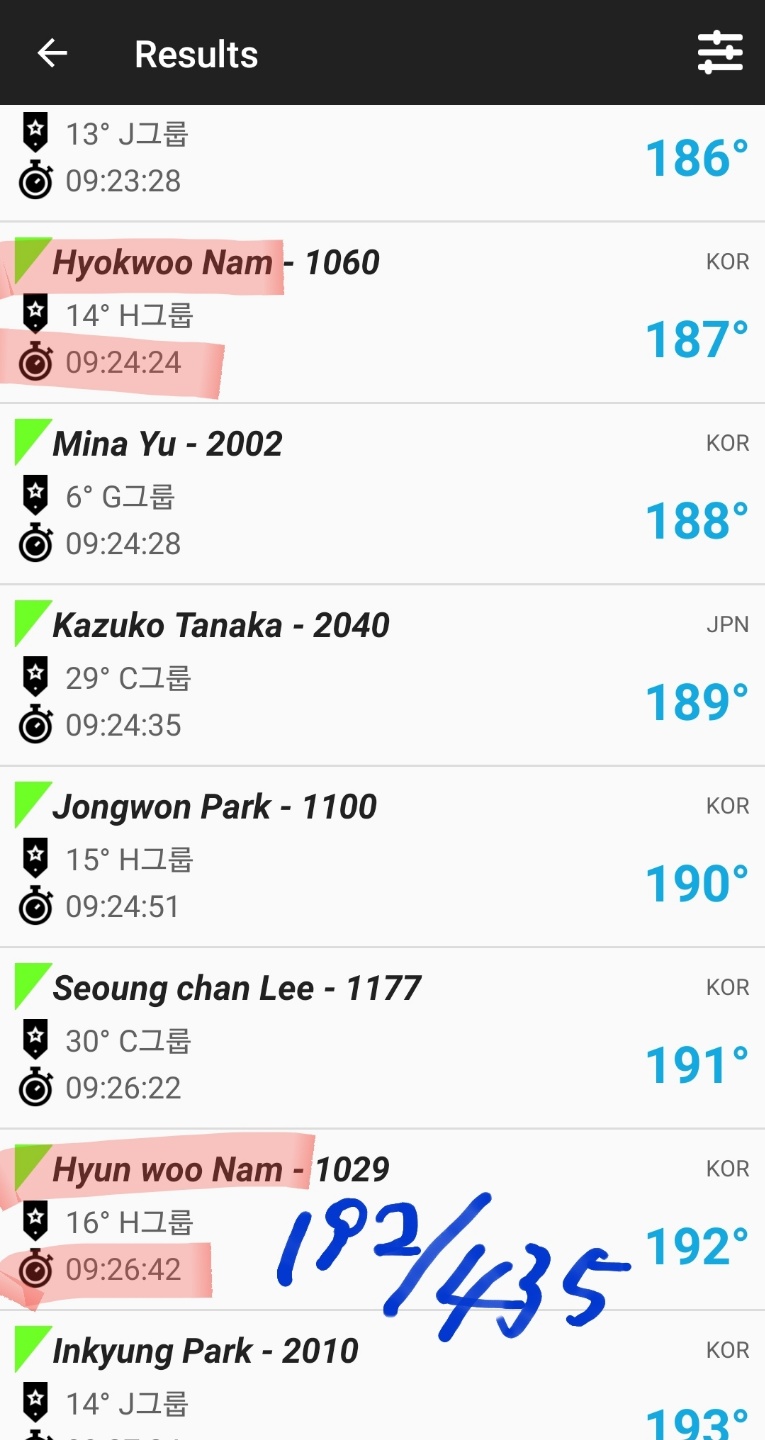This screenshot has width=765, height=1440.
Task: Go back from the Results screen
Action: pos(52,53)
